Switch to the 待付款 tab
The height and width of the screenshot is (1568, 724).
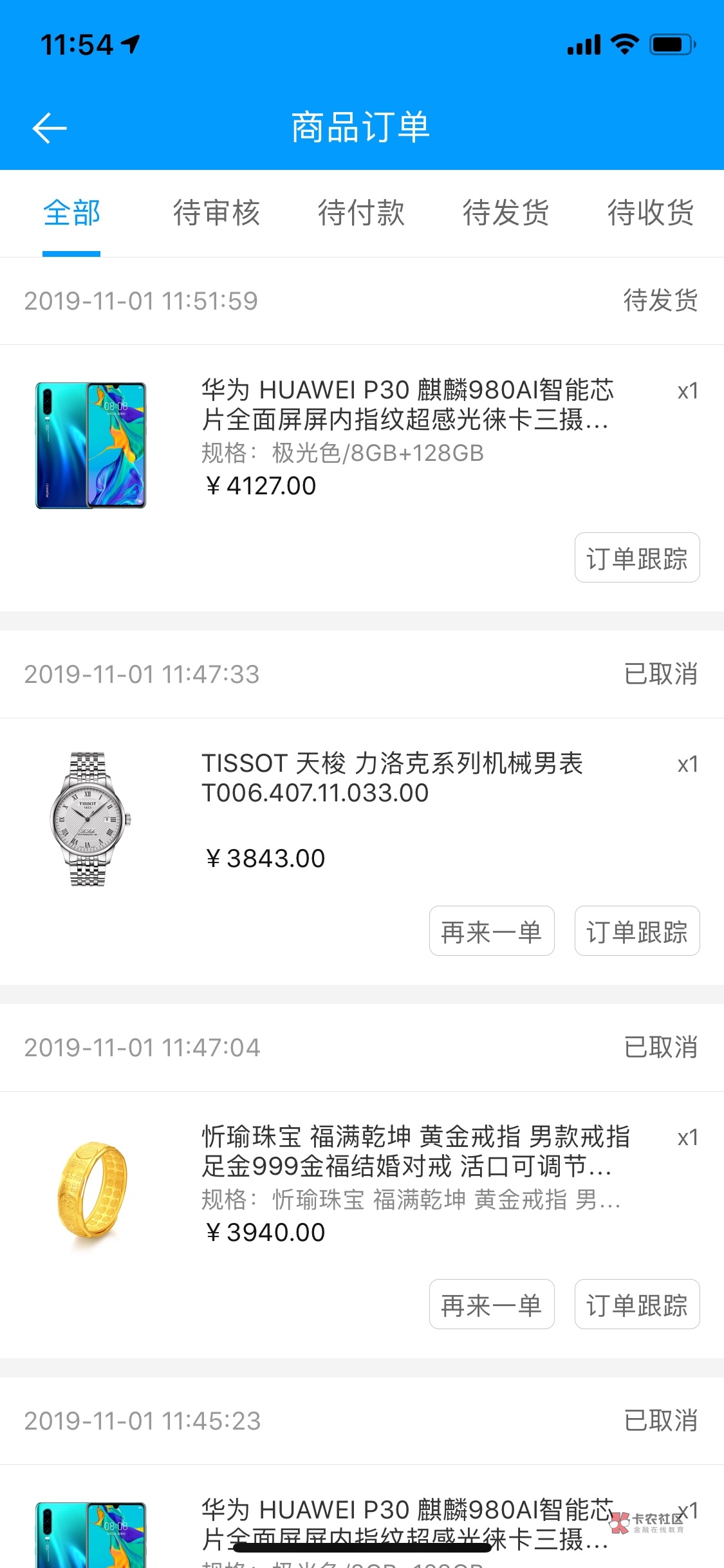pyautogui.click(x=361, y=213)
